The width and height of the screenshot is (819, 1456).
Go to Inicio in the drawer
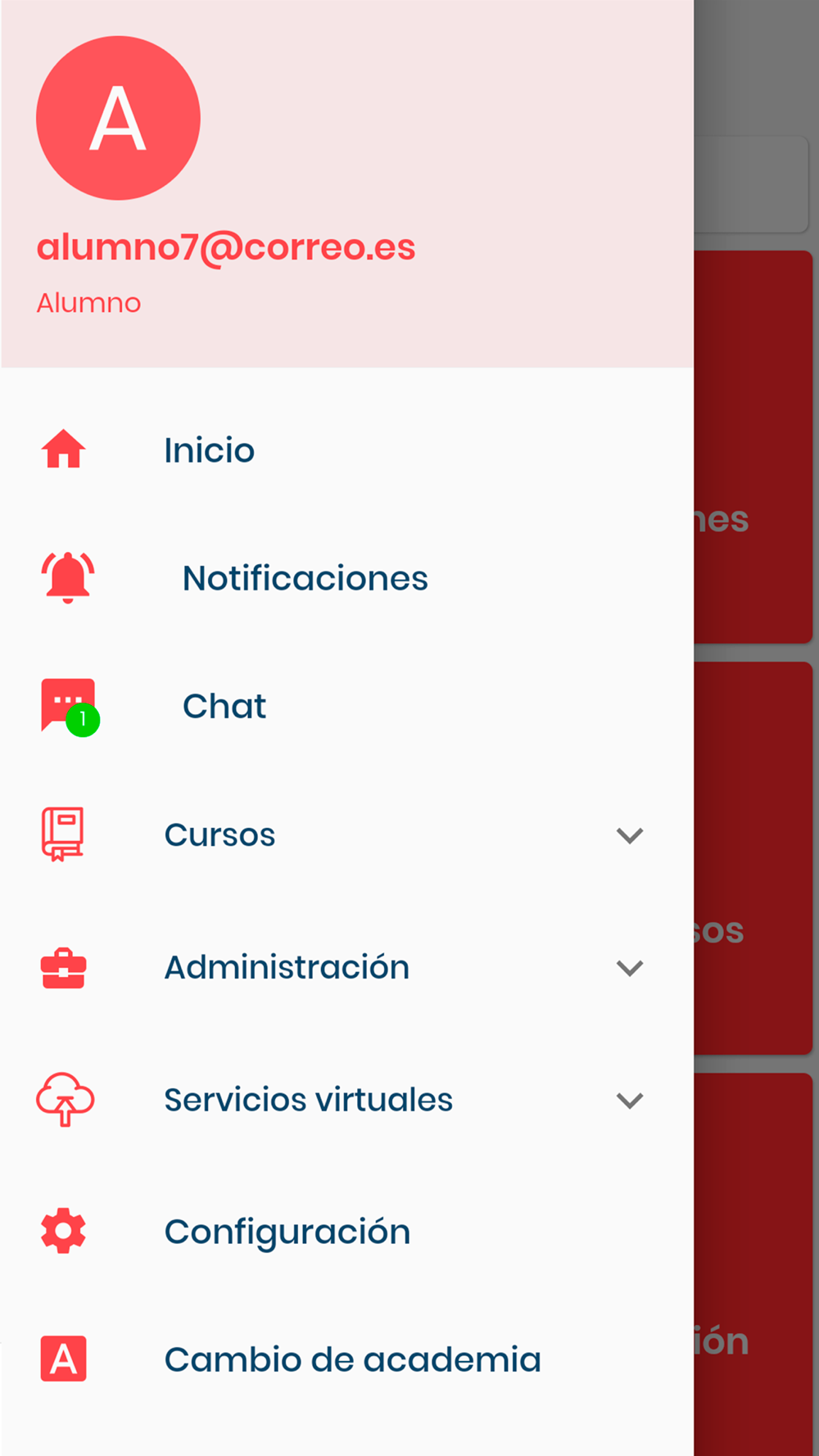(x=209, y=450)
